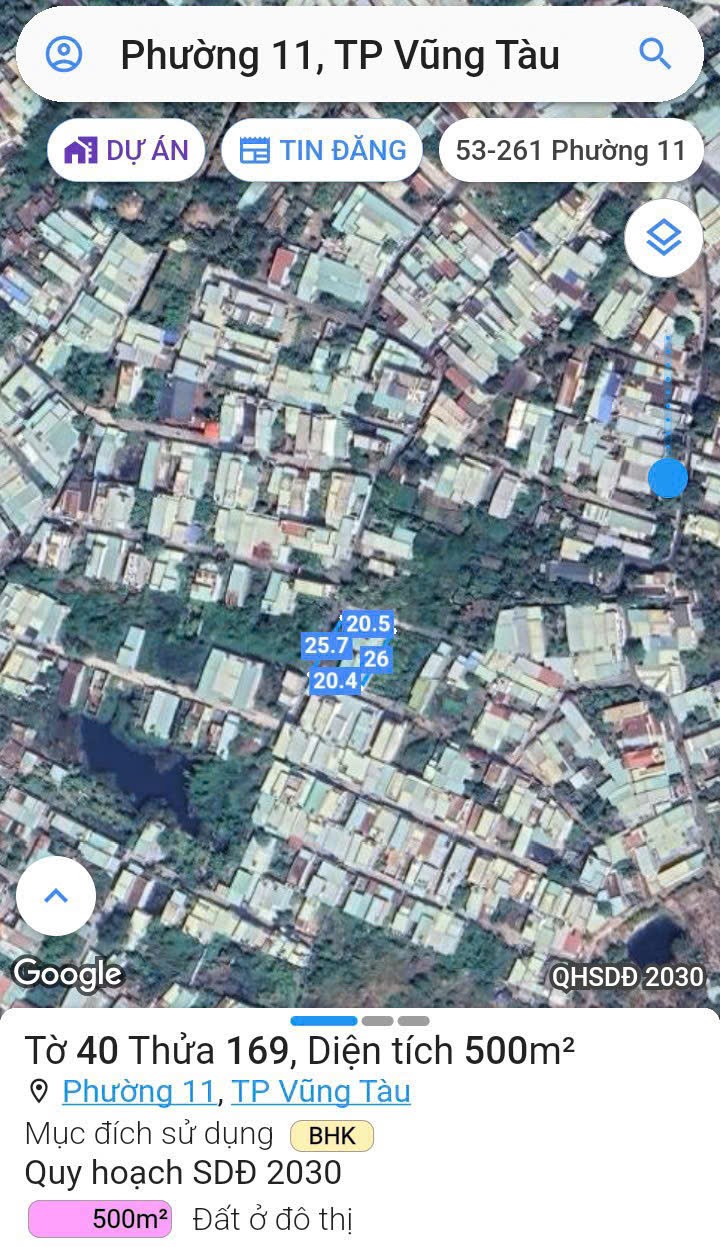This screenshot has width=720, height=1247.
Task: Tap the BHK land use tag
Action: pyautogui.click(x=332, y=1136)
